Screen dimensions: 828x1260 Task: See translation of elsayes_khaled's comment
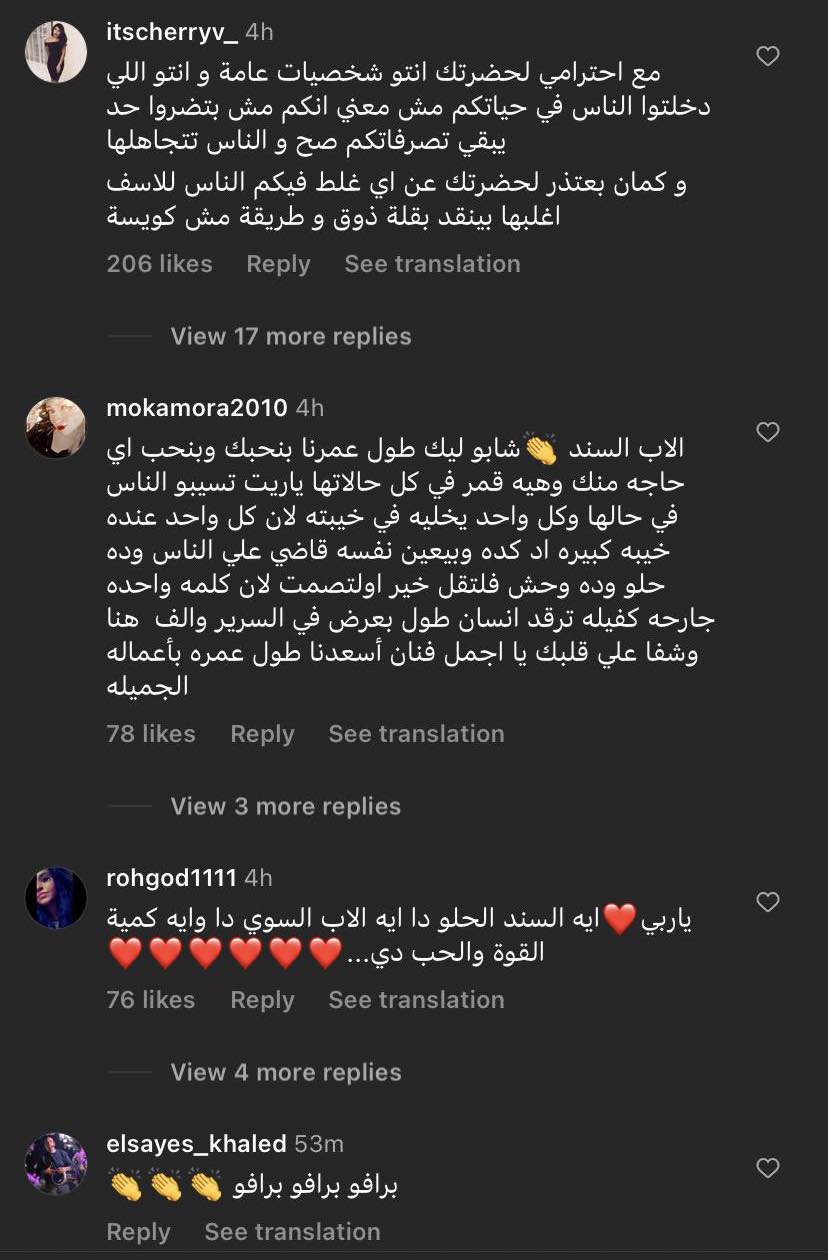(292, 1232)
